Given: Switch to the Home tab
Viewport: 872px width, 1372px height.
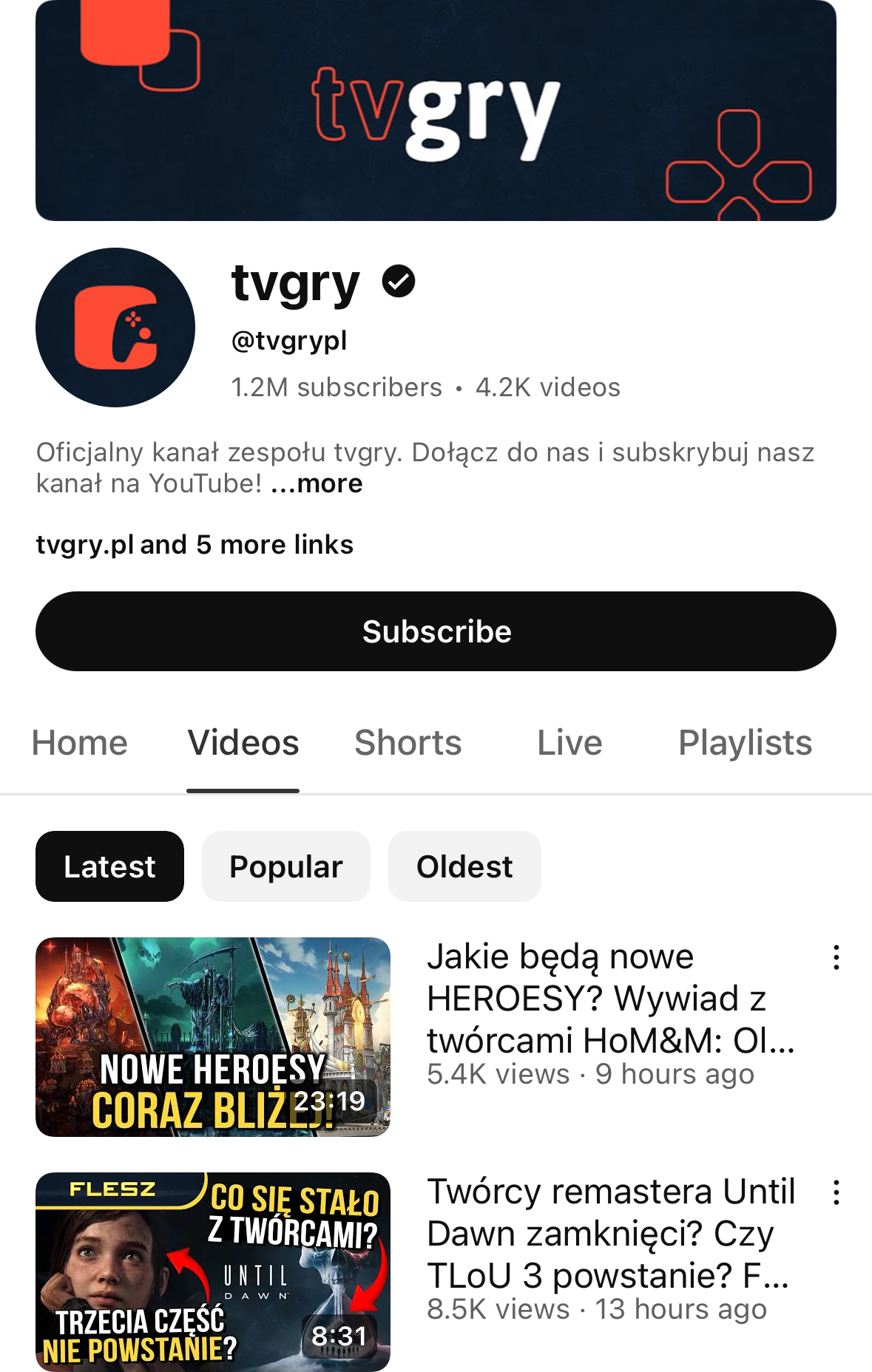Looking at the screenshot, I should [x=80, y=743].
